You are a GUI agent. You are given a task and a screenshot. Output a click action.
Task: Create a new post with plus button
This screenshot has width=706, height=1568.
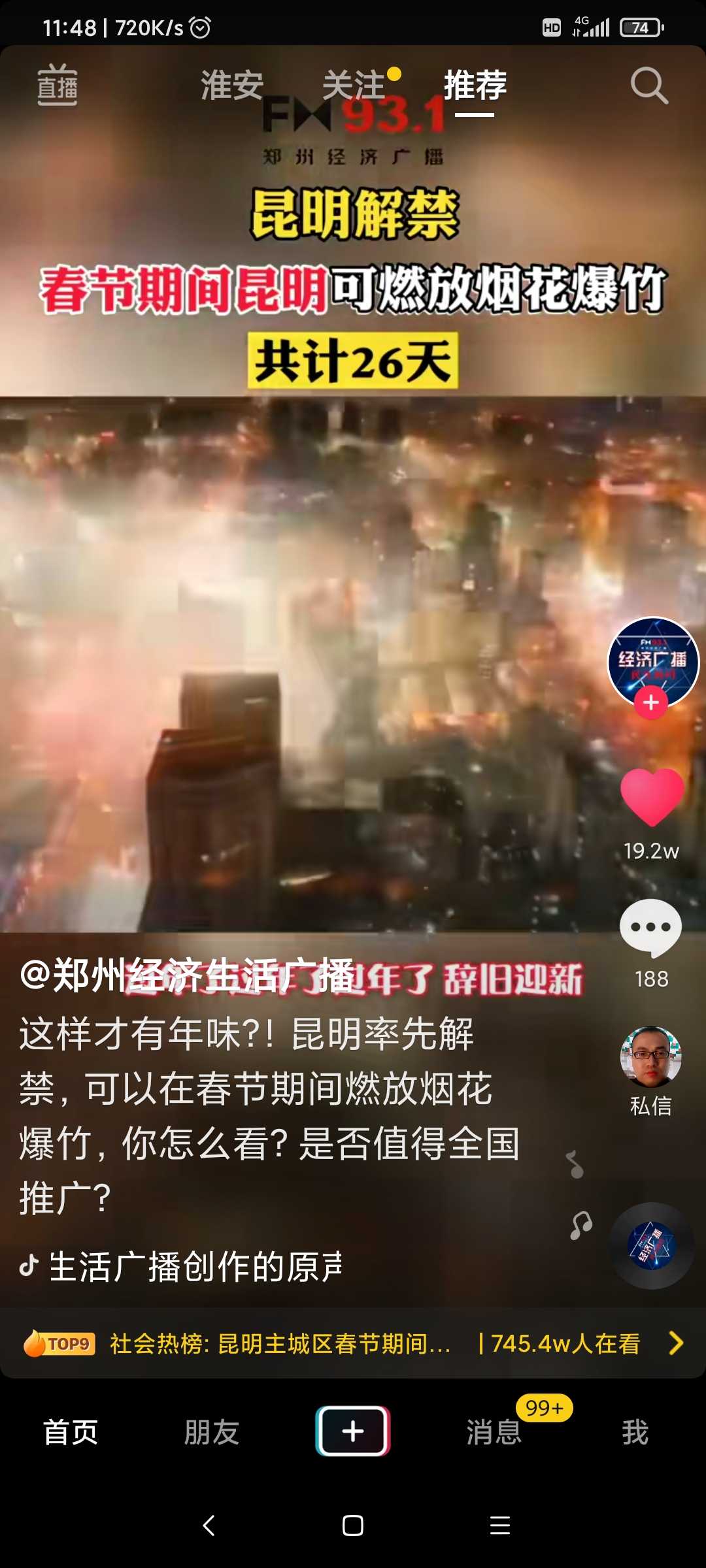(x=353, y=1431)
